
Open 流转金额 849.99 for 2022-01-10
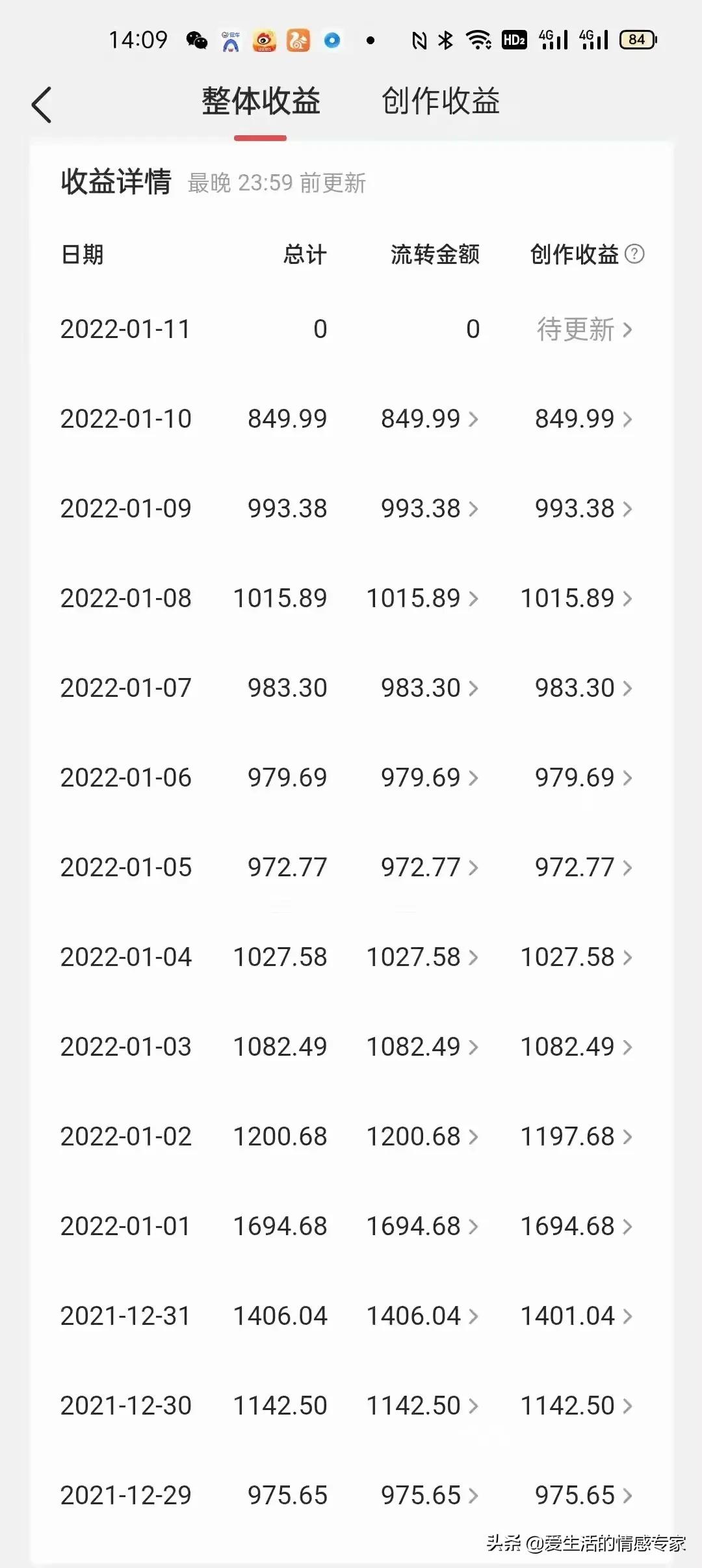[x=429, y=419]
